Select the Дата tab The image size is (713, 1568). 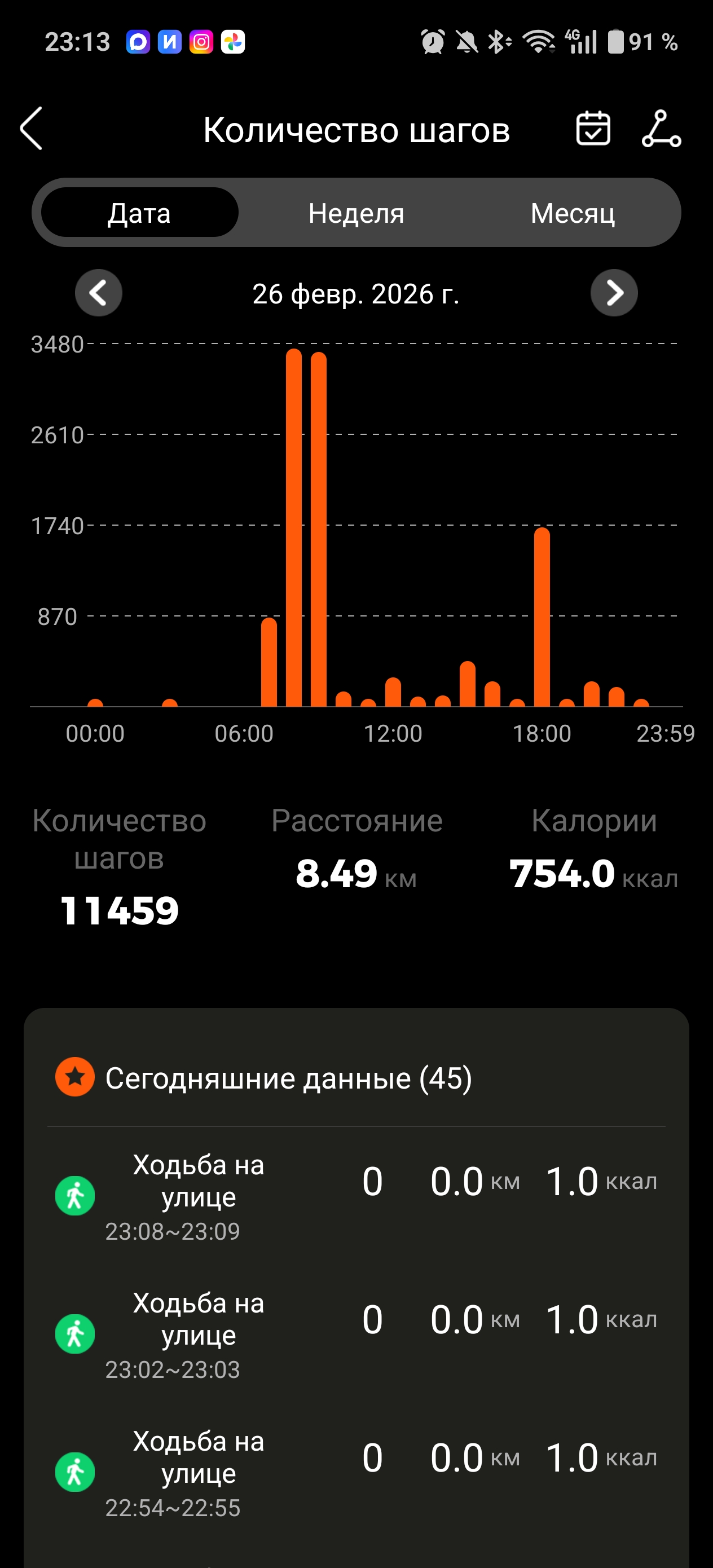pos(139,213)
